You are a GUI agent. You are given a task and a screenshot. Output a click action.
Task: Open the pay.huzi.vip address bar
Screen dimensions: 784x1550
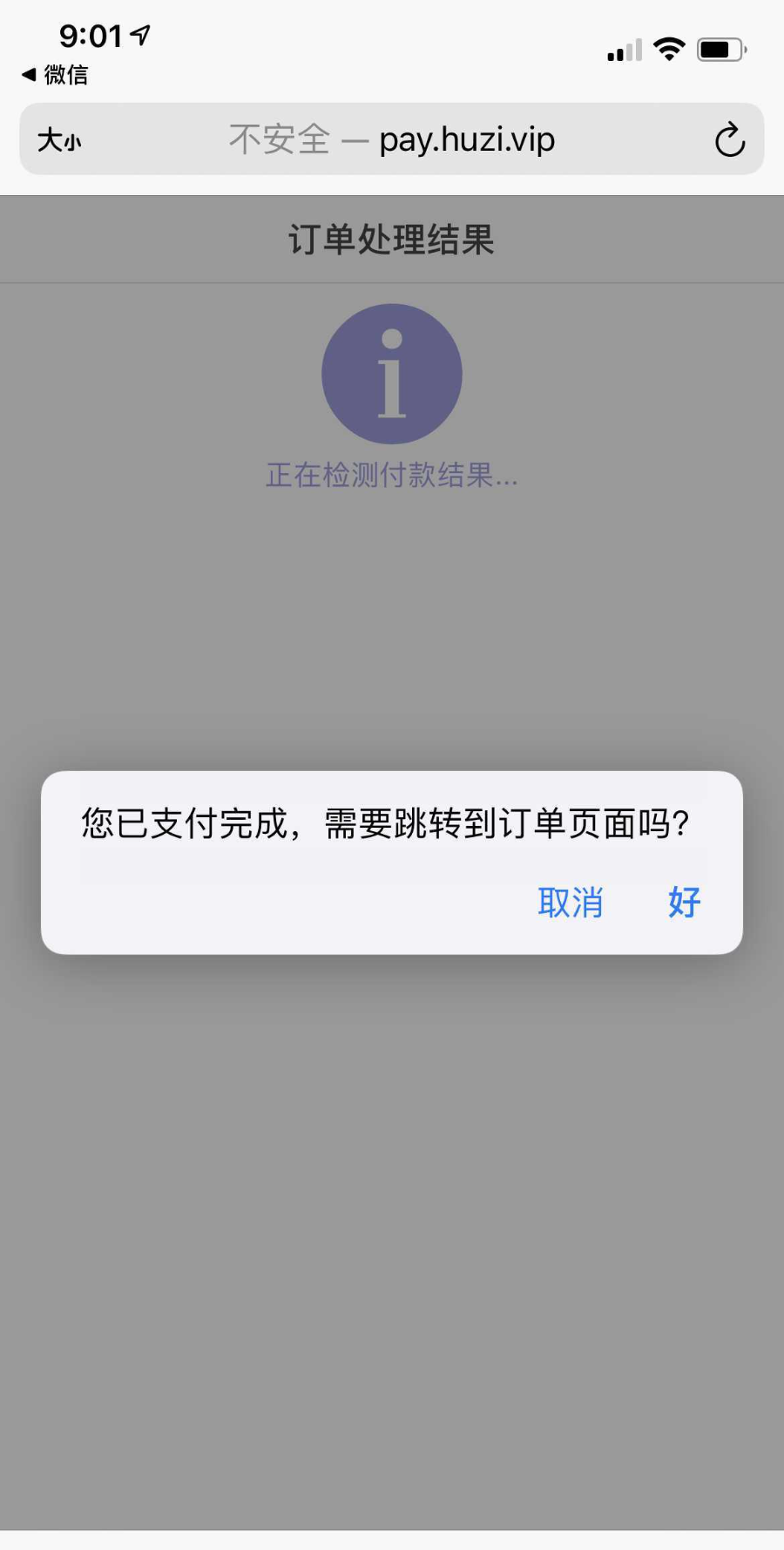467,139
